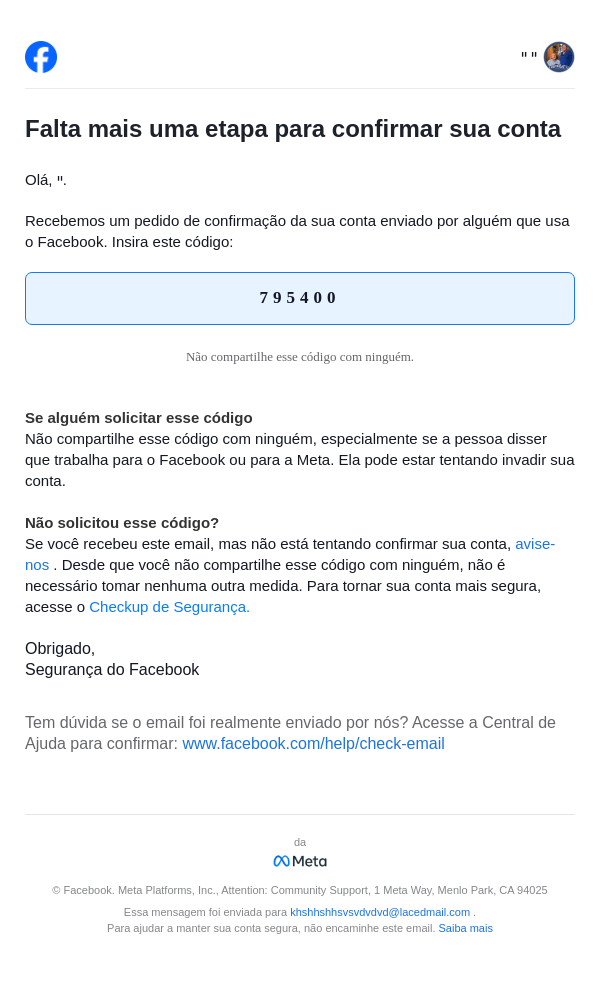Visit www.facebook.com/help/check-email link
The height and width of the screenshot is (984, 600).
pos(313,744)
